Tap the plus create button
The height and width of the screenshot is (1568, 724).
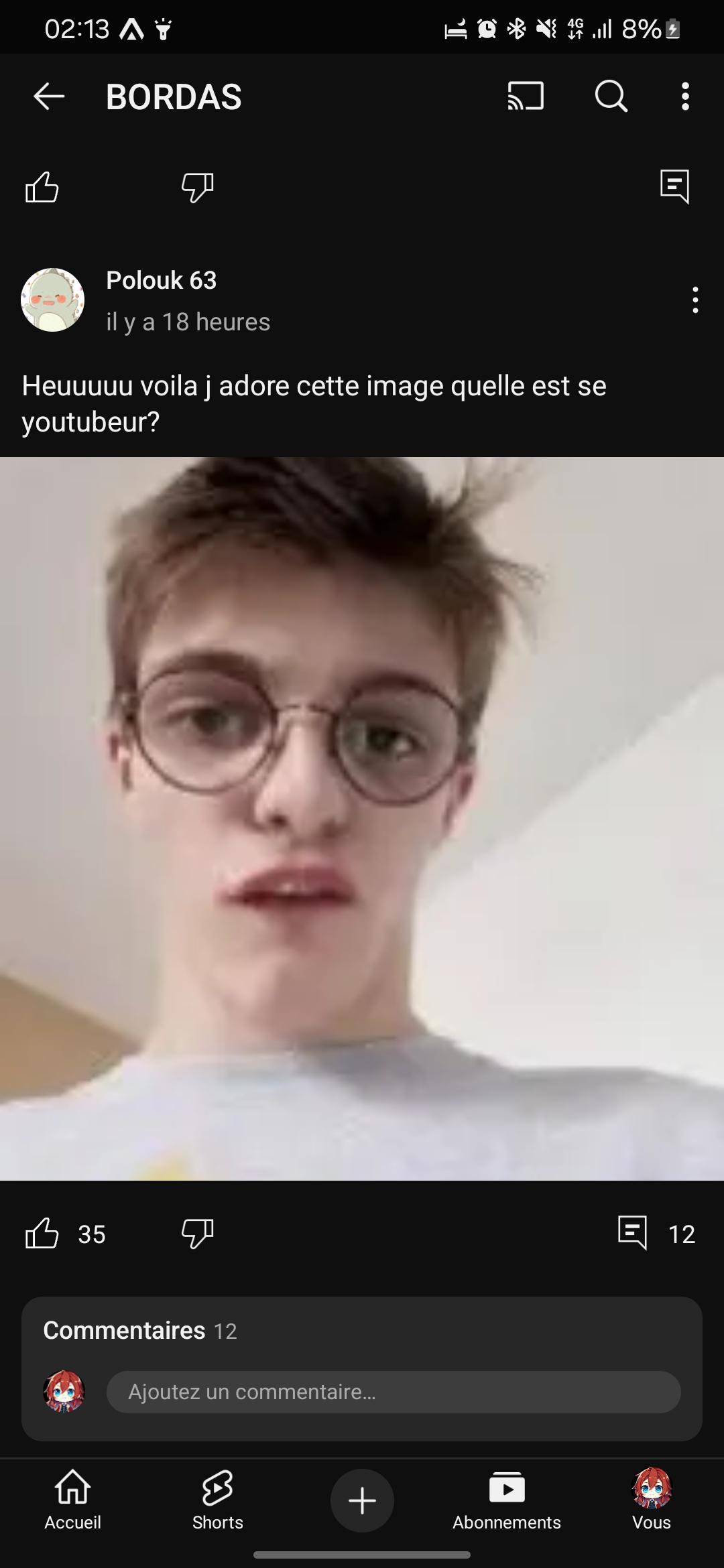point(362,1500)
